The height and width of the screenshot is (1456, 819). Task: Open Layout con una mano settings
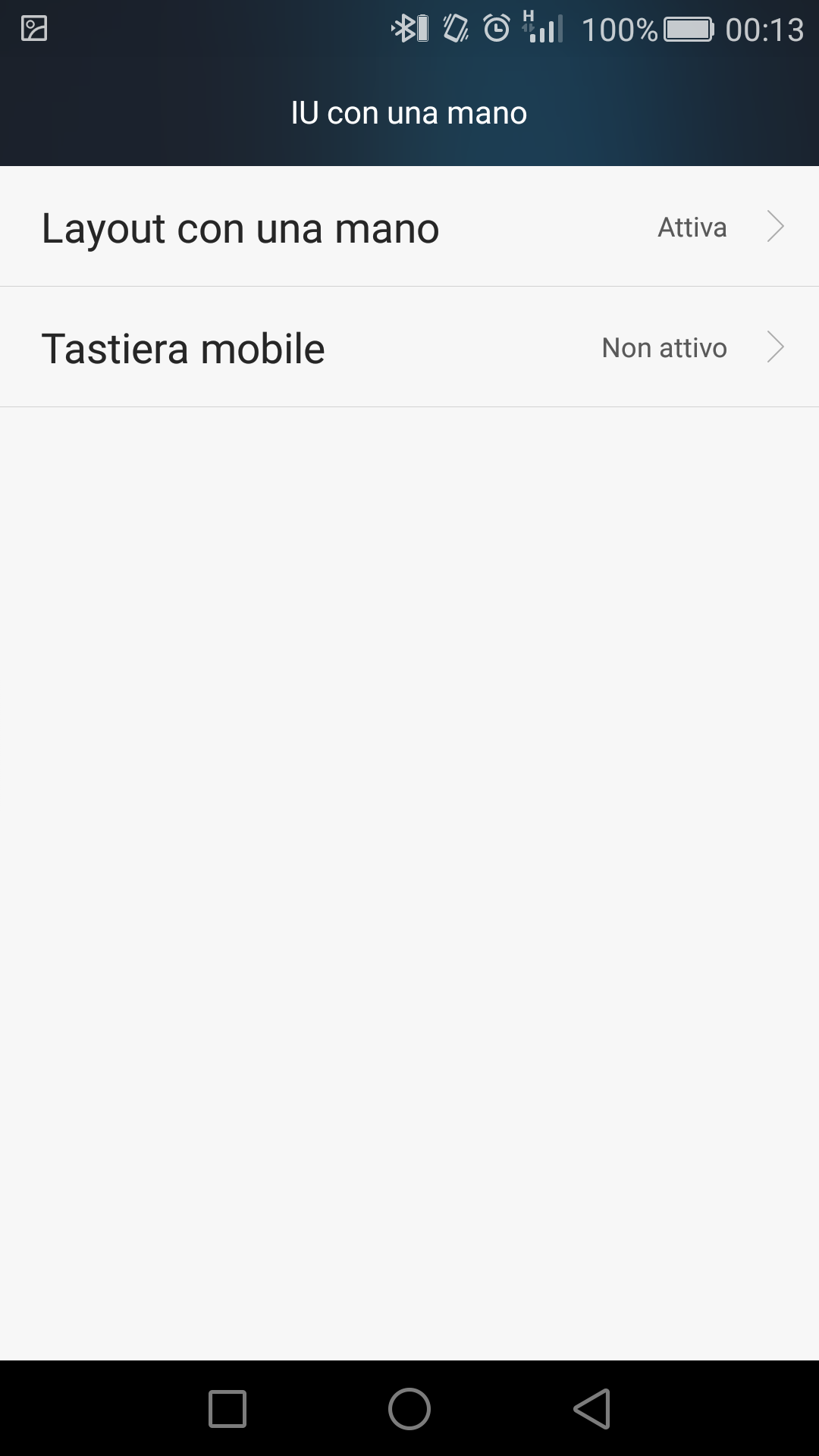pos(409,227)
